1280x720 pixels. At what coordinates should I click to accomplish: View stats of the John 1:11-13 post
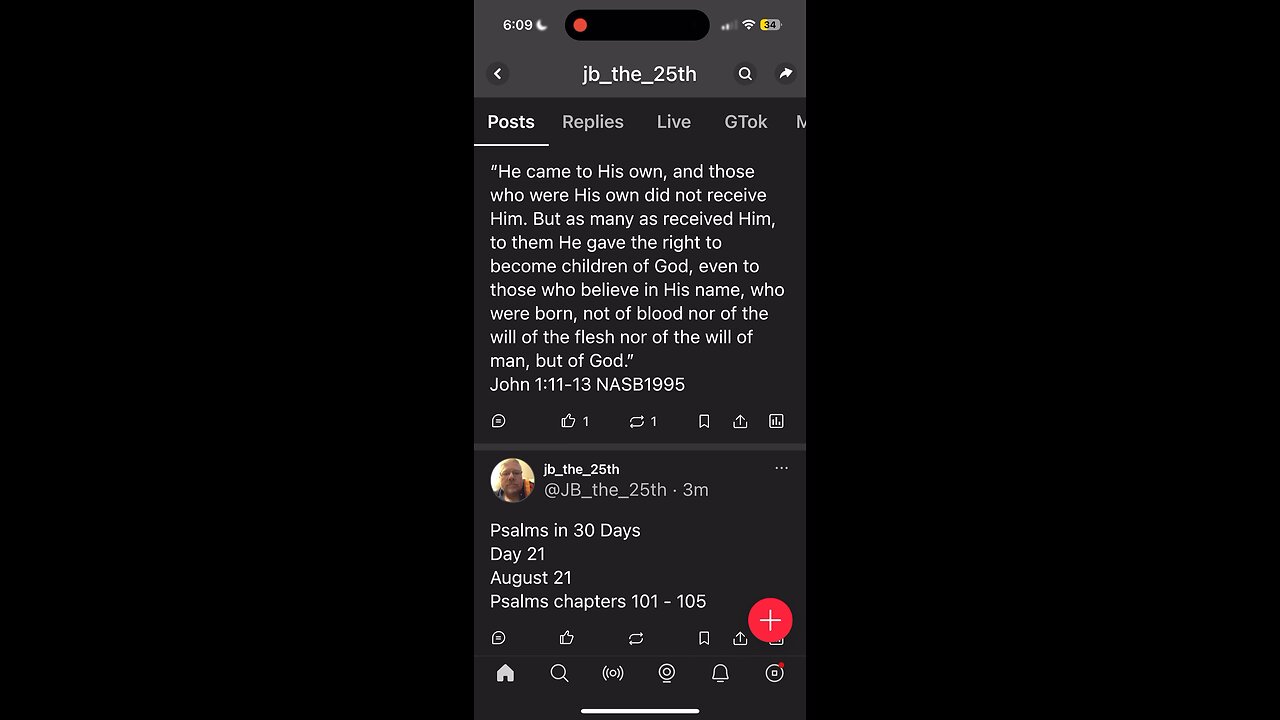[x=776, y=422]
